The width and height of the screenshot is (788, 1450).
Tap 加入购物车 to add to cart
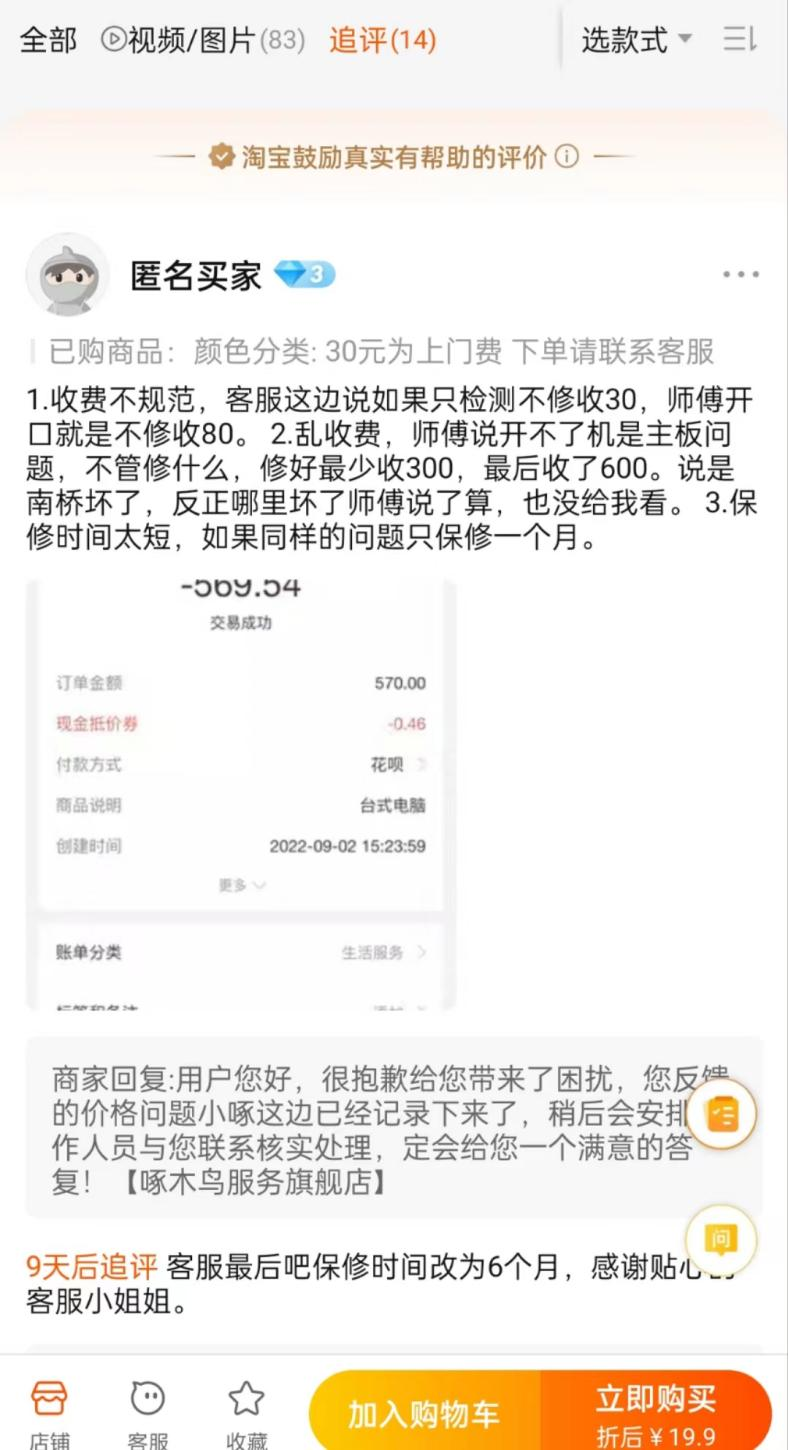(424, 1414)
